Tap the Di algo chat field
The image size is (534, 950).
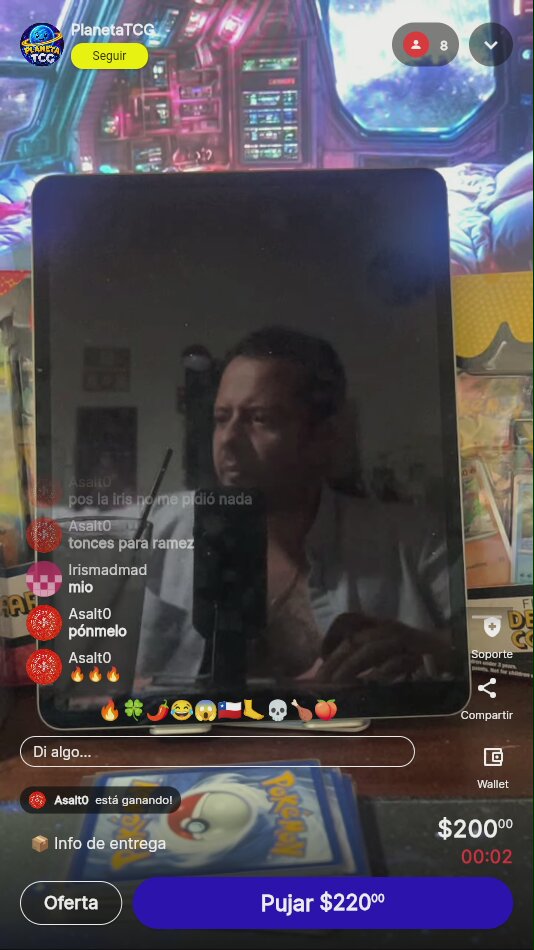point(217,752)
